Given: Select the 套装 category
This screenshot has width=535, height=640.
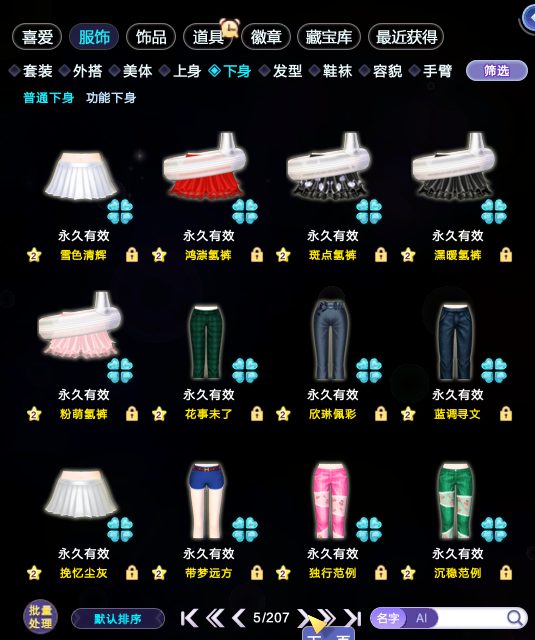Looking at the screenshot, I should (31, 71).
